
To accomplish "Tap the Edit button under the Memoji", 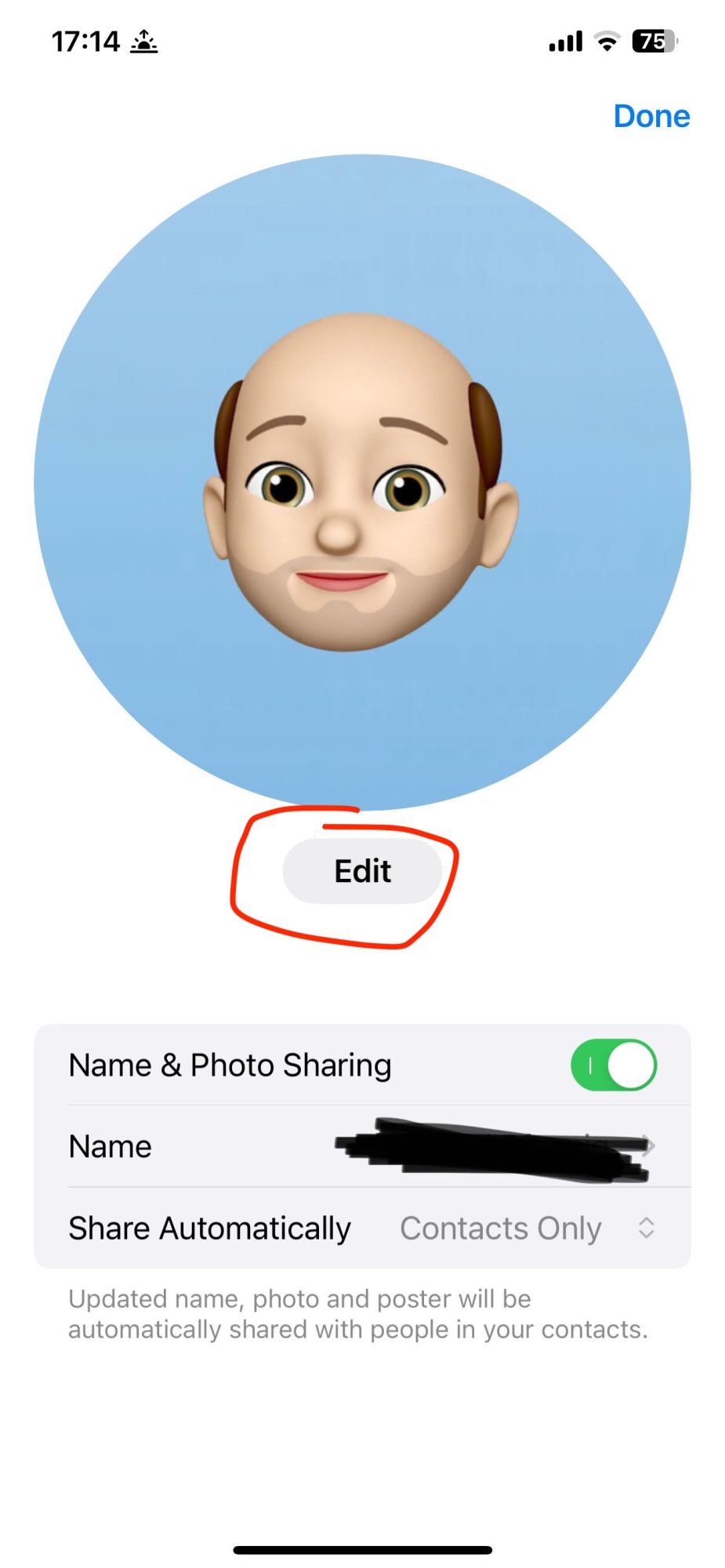I will [x=362, y=871].
